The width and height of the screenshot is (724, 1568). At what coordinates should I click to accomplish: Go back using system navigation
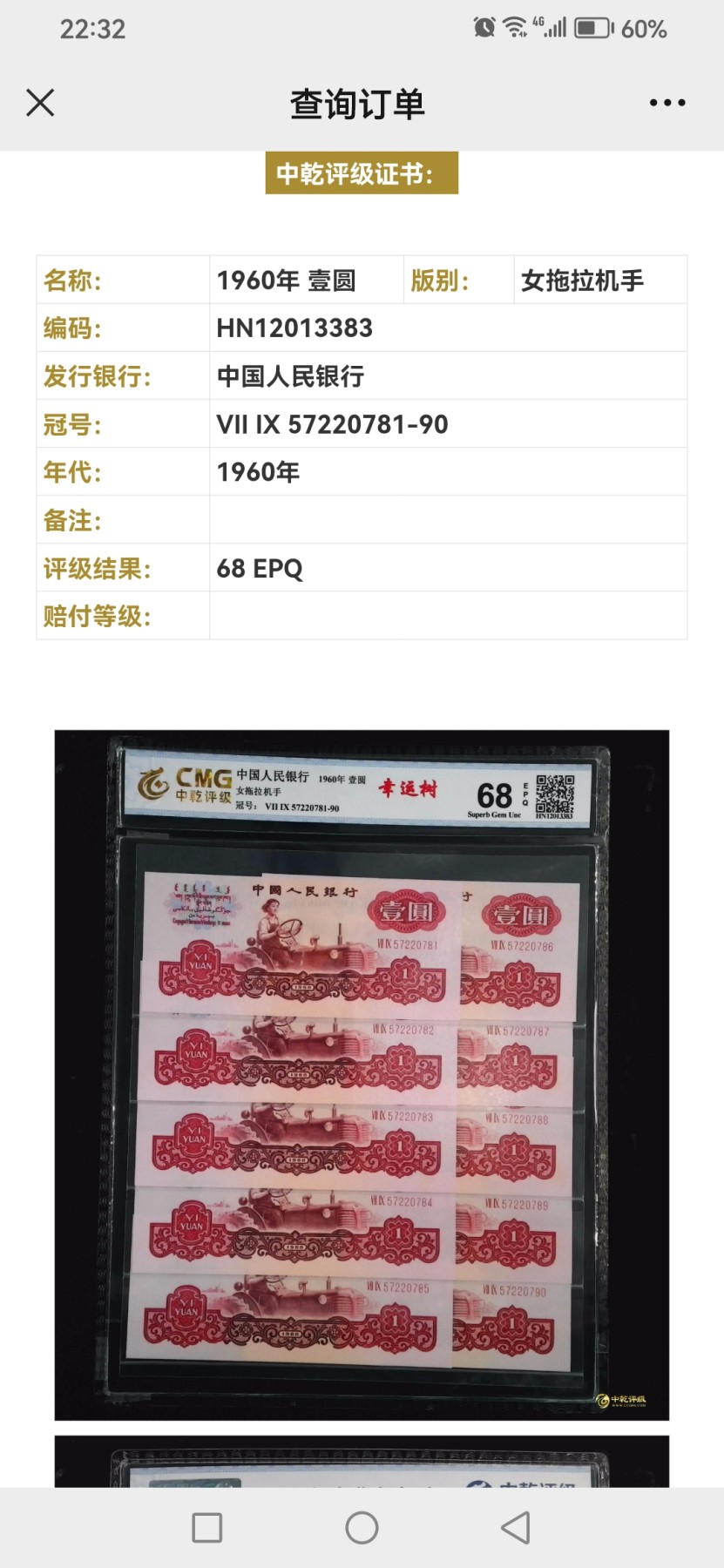point(516,1527)
